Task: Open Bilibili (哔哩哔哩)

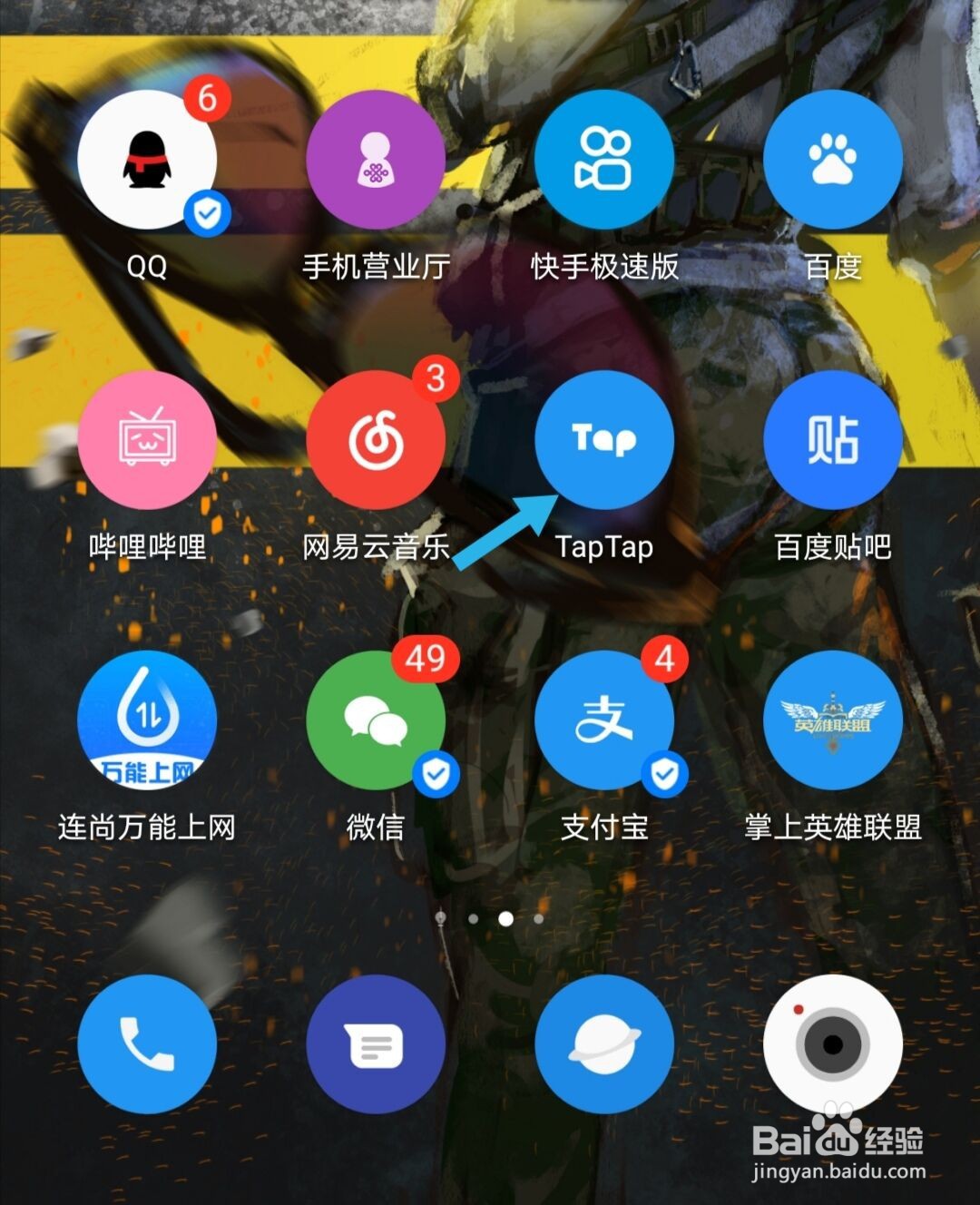Action: coord(148,440)
